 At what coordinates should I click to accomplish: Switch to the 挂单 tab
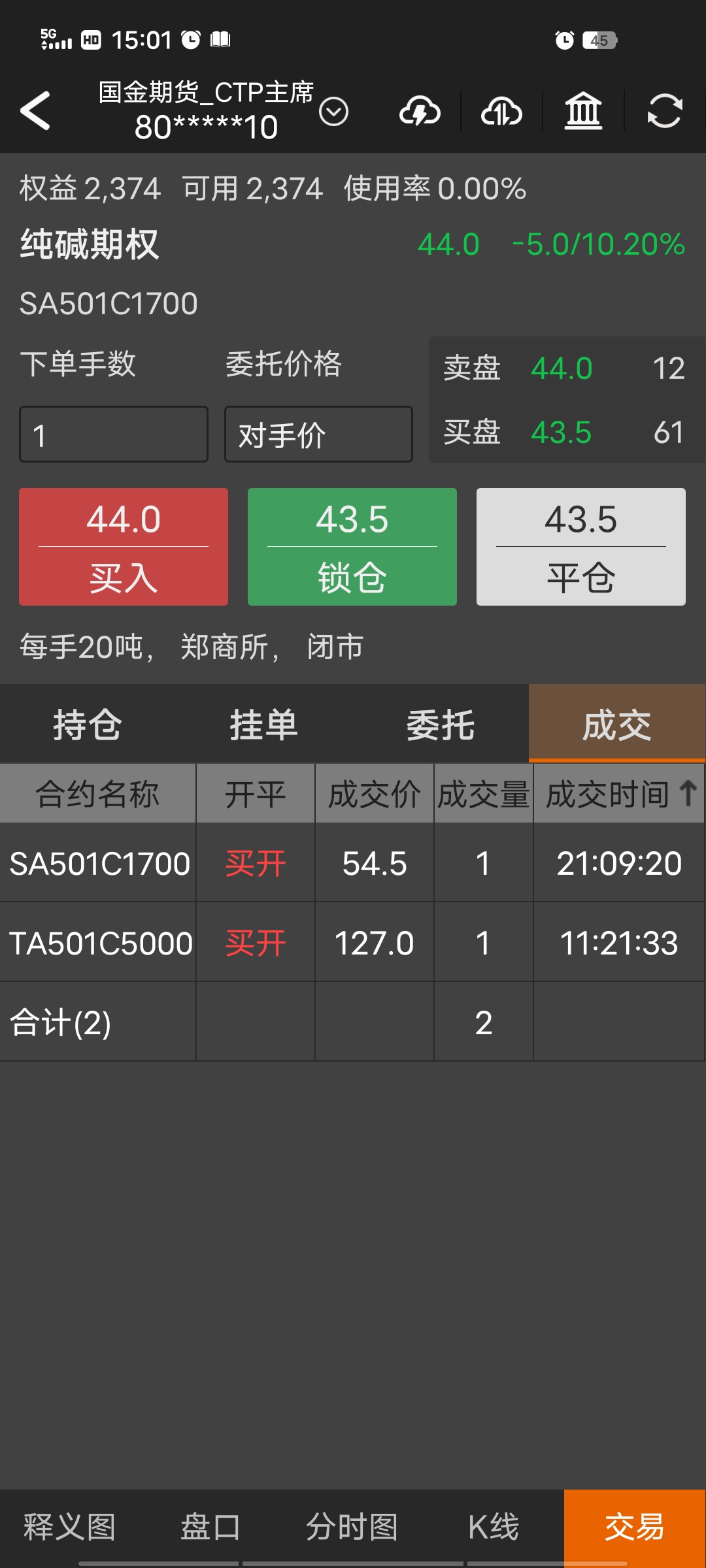tap(264, 725)
